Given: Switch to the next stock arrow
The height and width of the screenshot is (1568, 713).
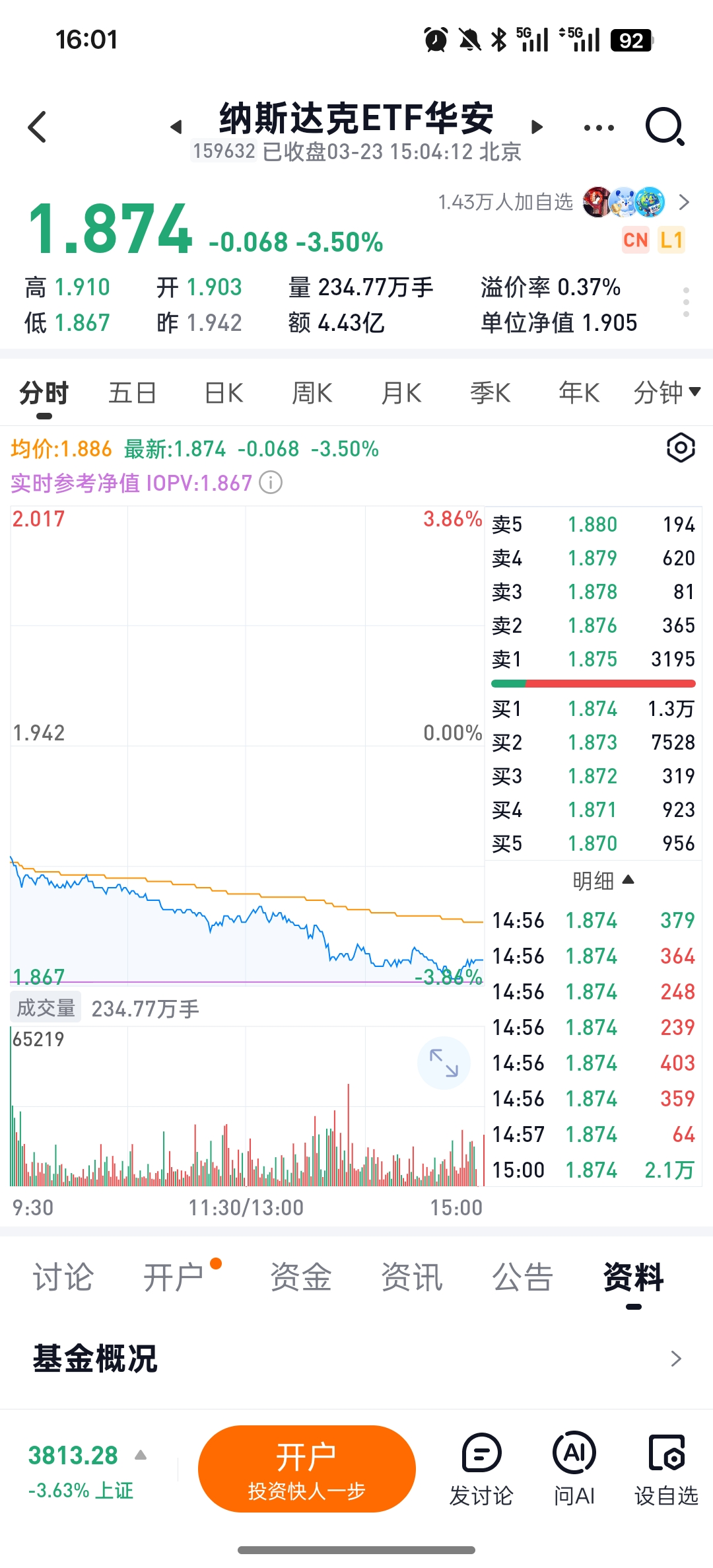Looking at the screenshot, I should point(537,127).
